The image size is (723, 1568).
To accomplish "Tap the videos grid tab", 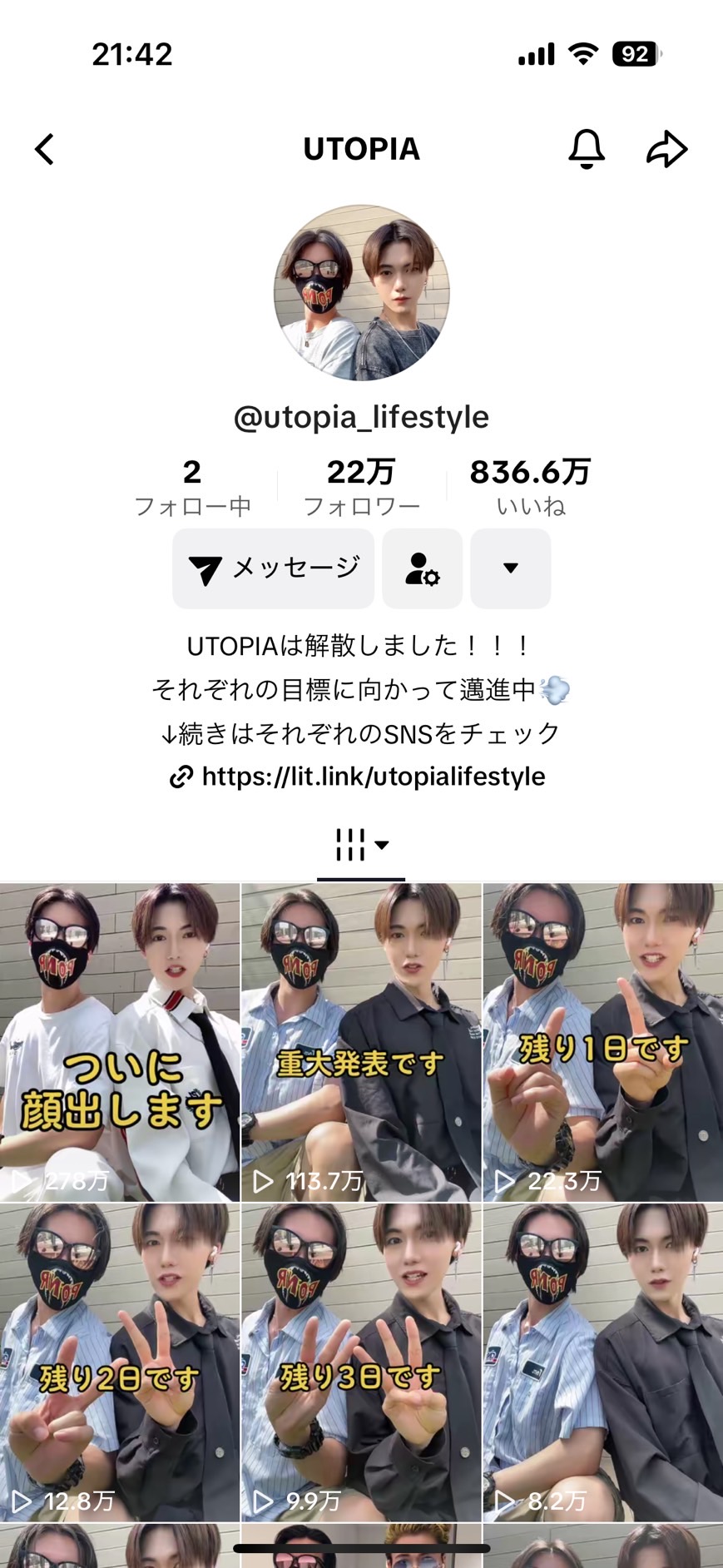I will pyautogui.click(x=361, y=845).
